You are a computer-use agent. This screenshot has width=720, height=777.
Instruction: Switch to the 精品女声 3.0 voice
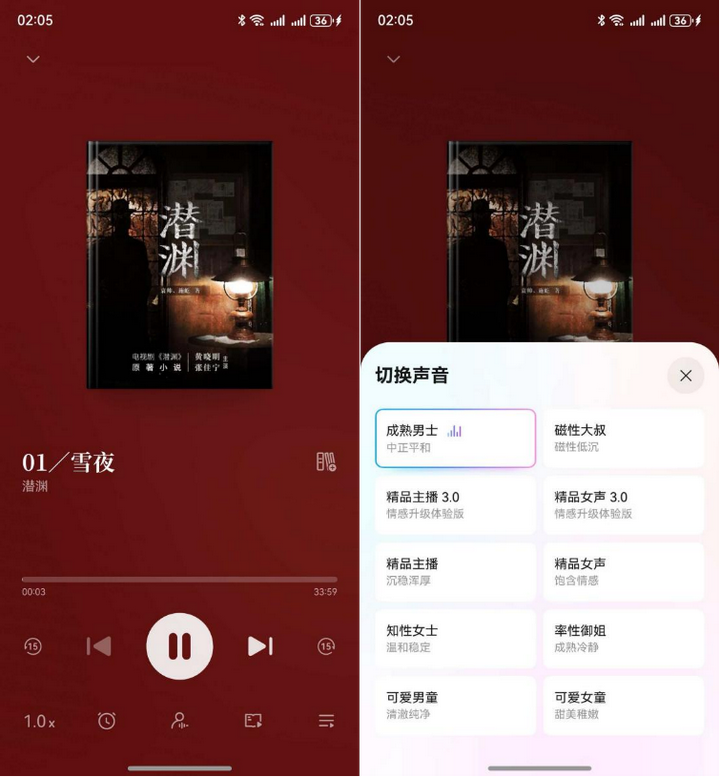pyautogui.click(x=623, y=505)
